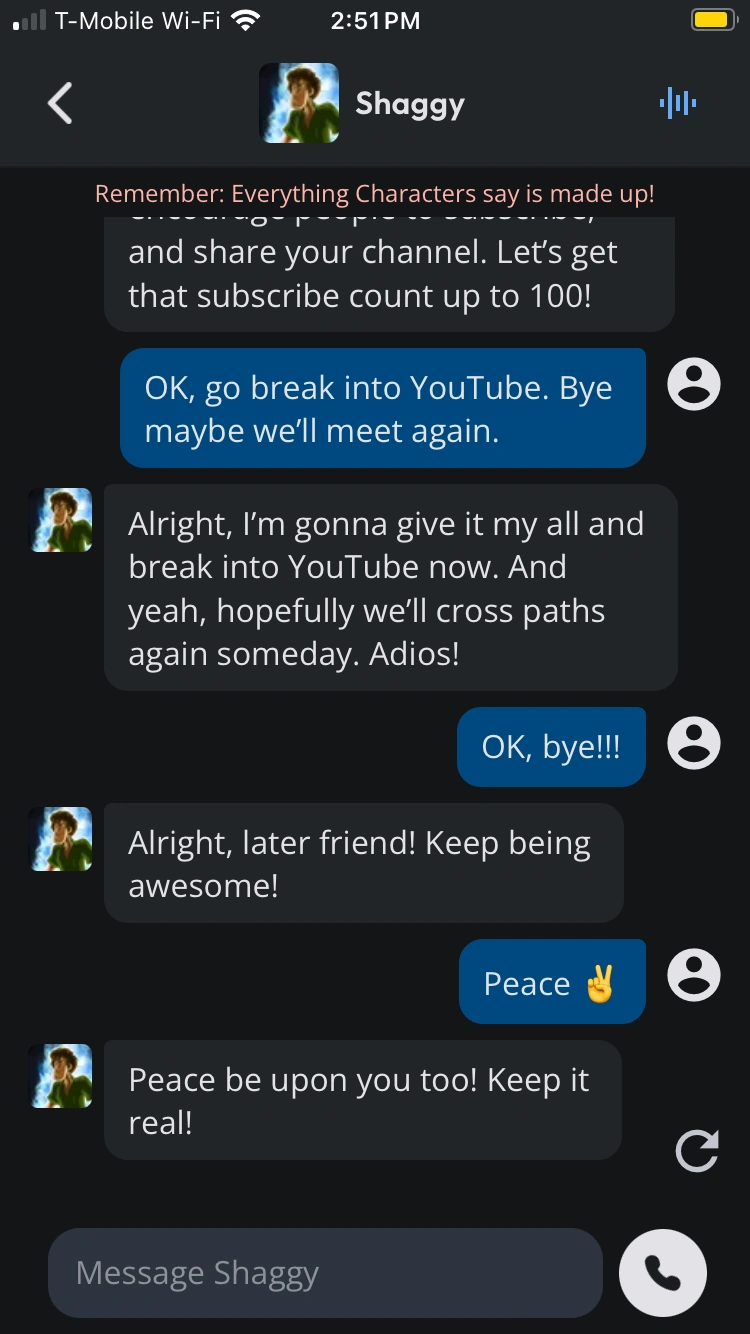Tap the clock showing 2:51 PM
This screenshot has height=1334, width=750.
pyautogui.click(x=376, y=19)
